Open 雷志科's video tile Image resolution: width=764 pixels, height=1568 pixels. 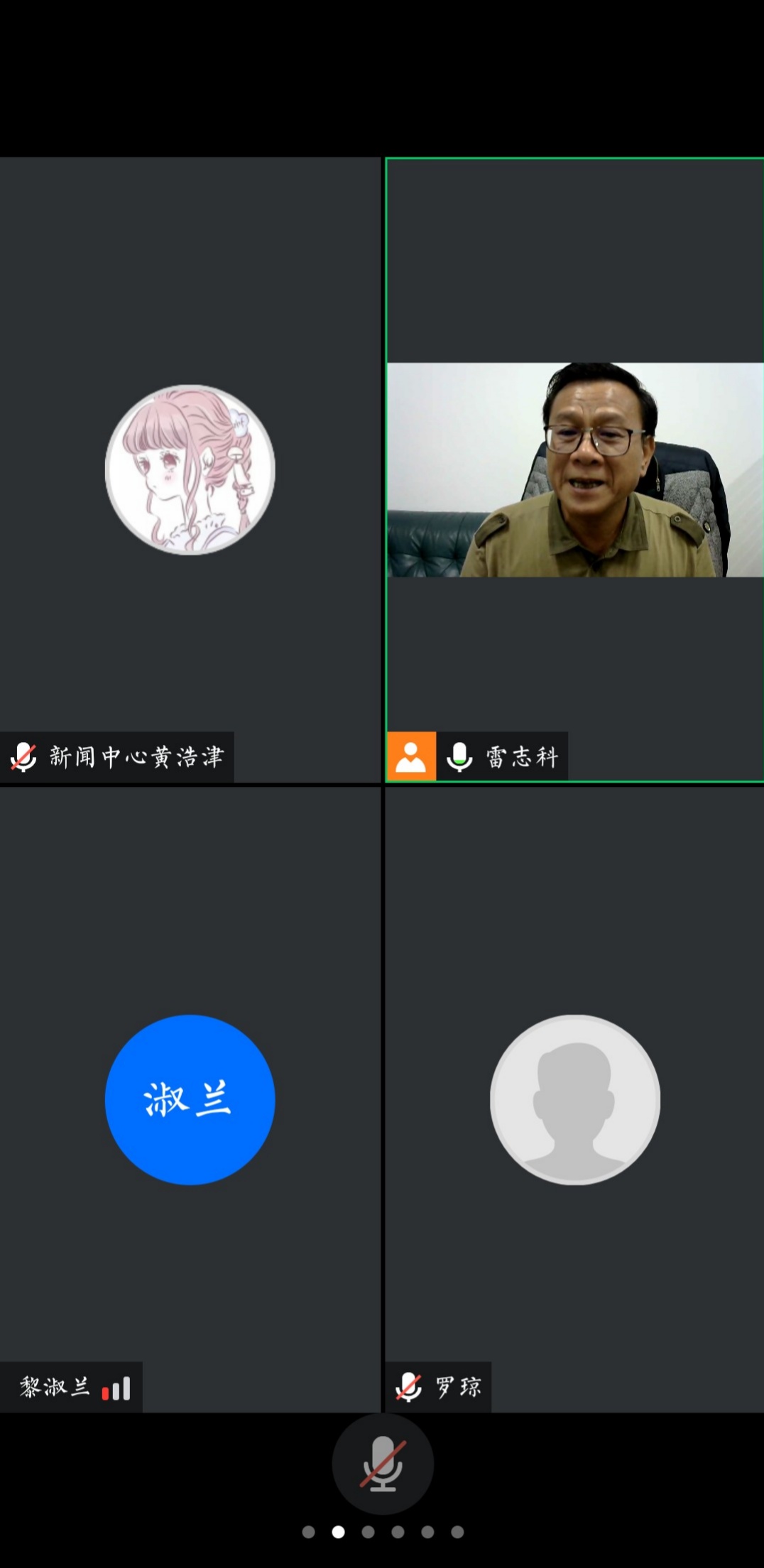(574, 469)
